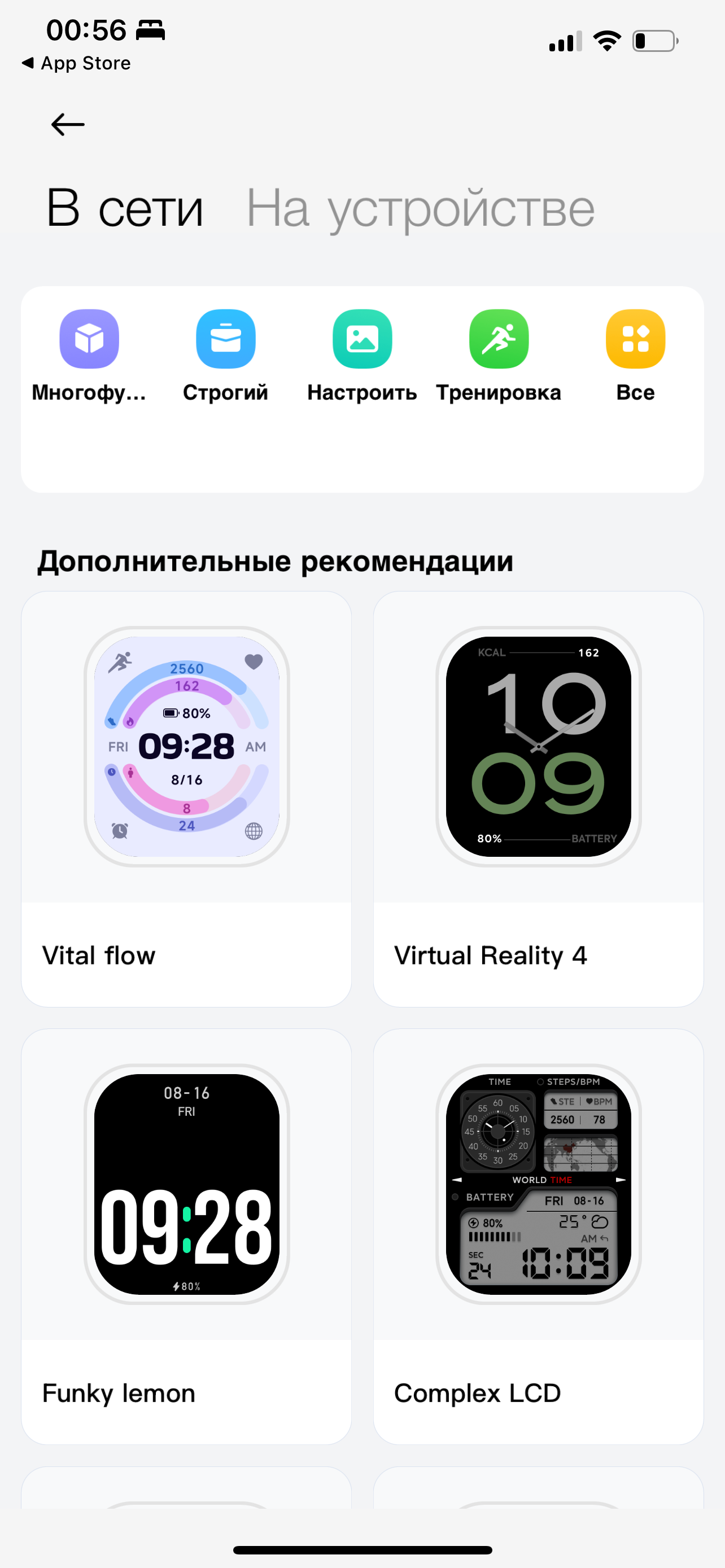Switch to the «На устройстве» tab
The height and width of the screenshot is (1568, 725).
pyautogui.click(x=420, y=208)
